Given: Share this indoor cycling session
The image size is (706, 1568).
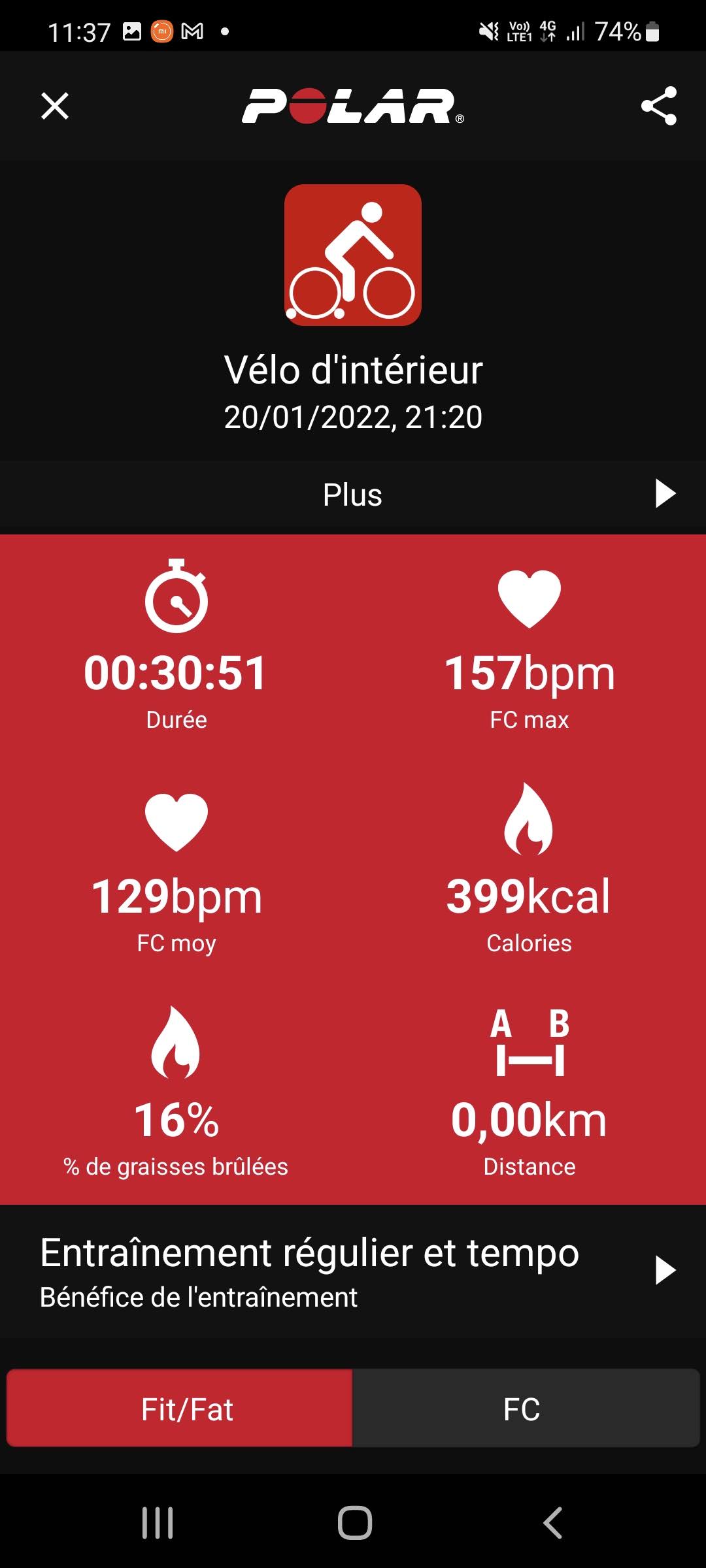Looking at the screenshot, I should (658, 106).
